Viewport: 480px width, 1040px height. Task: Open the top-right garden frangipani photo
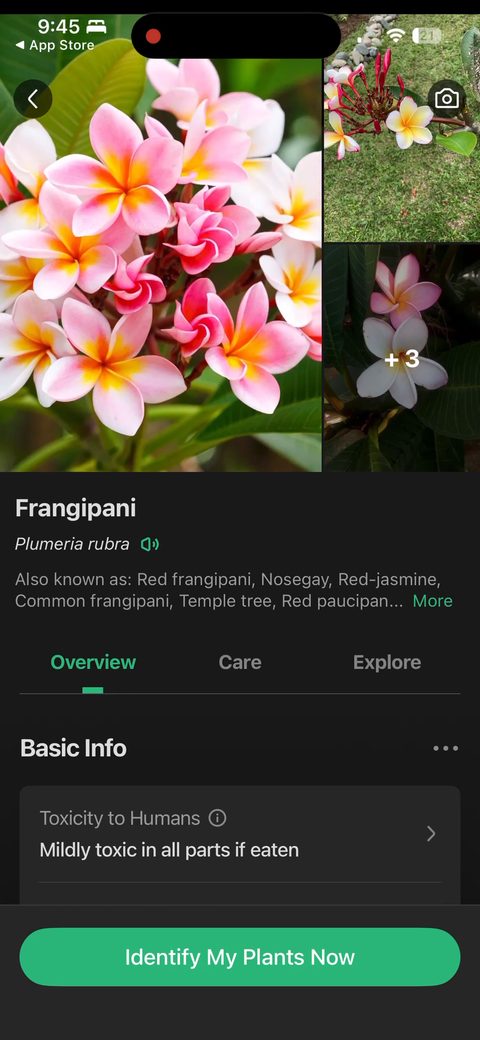(x=402, y=128)
